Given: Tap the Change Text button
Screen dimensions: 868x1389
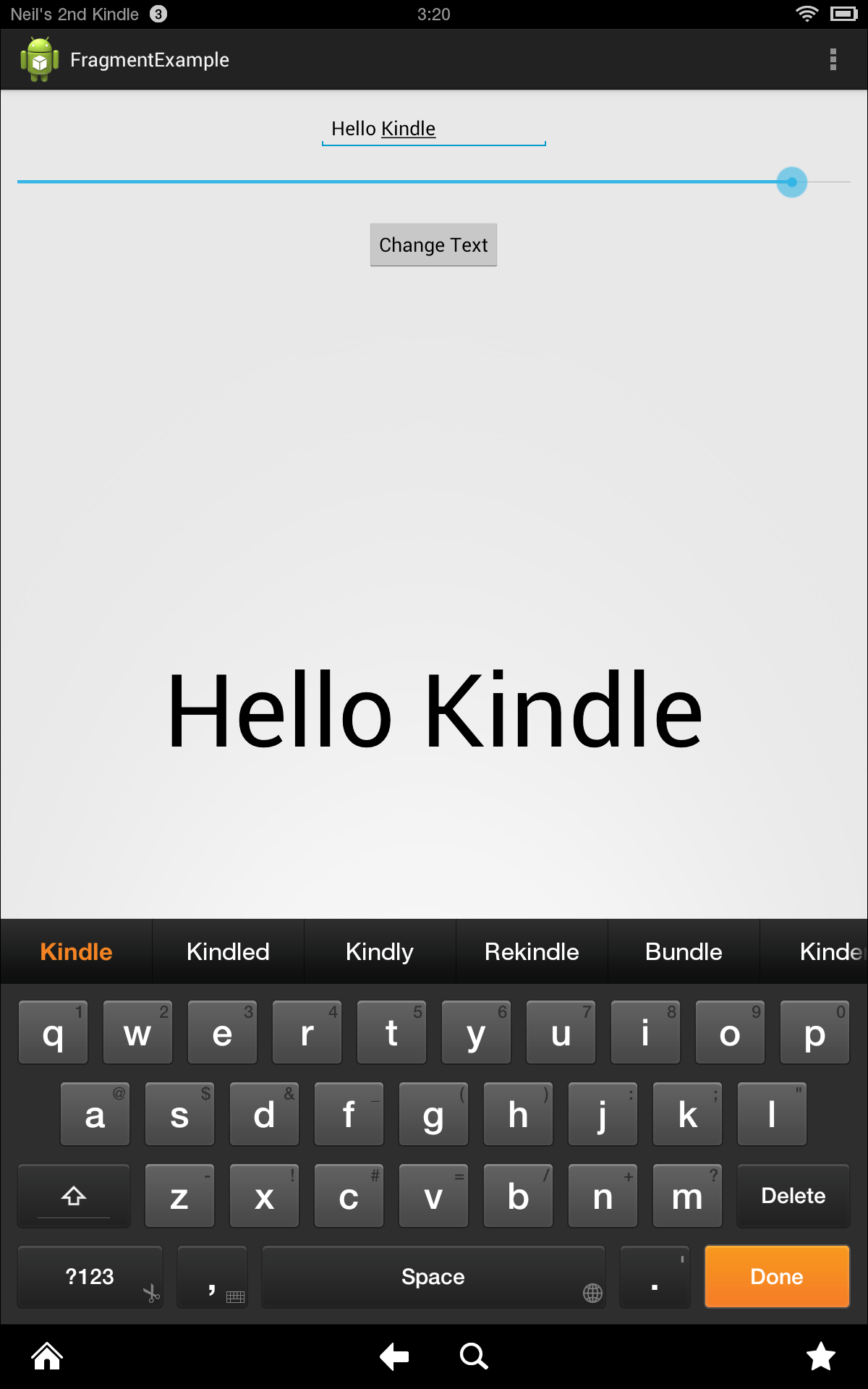Looking at the screenshot, I should (x=433, y=245).
